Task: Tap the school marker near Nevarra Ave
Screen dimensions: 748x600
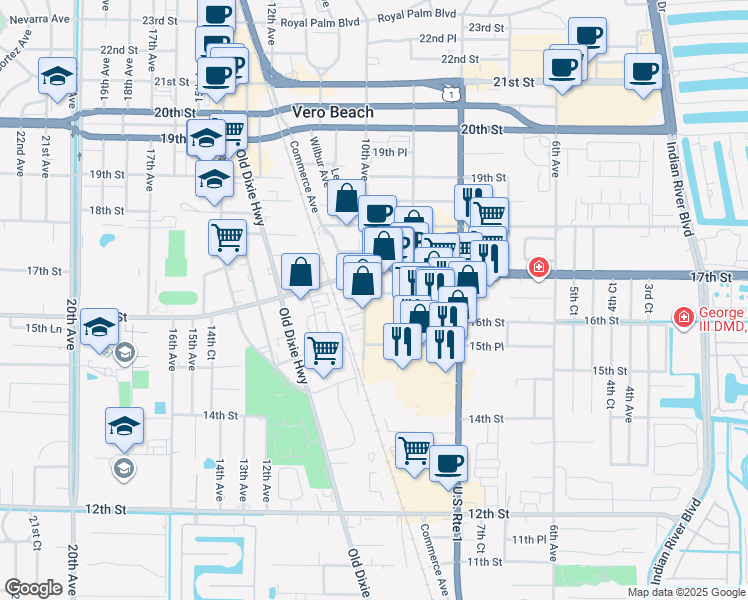Action: 57,76
